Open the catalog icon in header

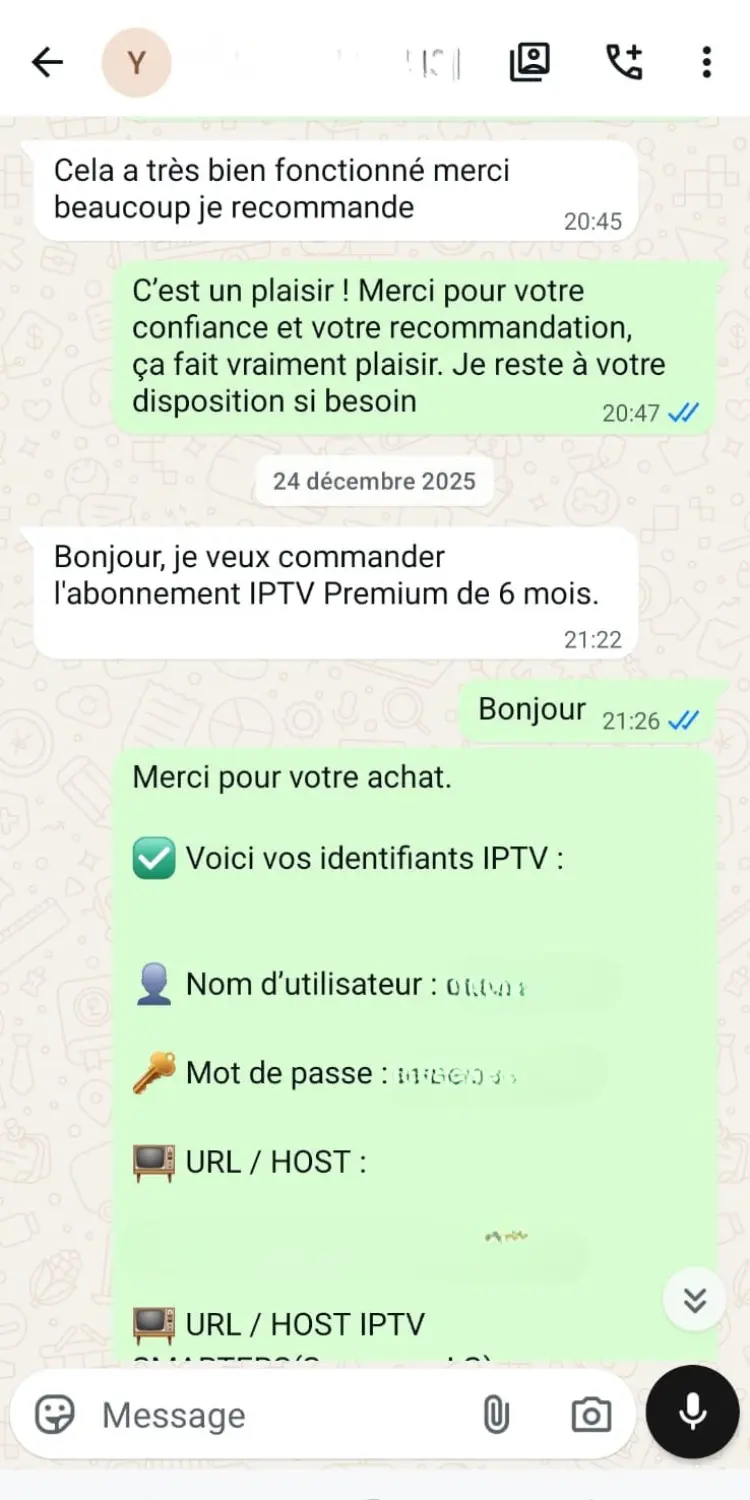point(530,63)
